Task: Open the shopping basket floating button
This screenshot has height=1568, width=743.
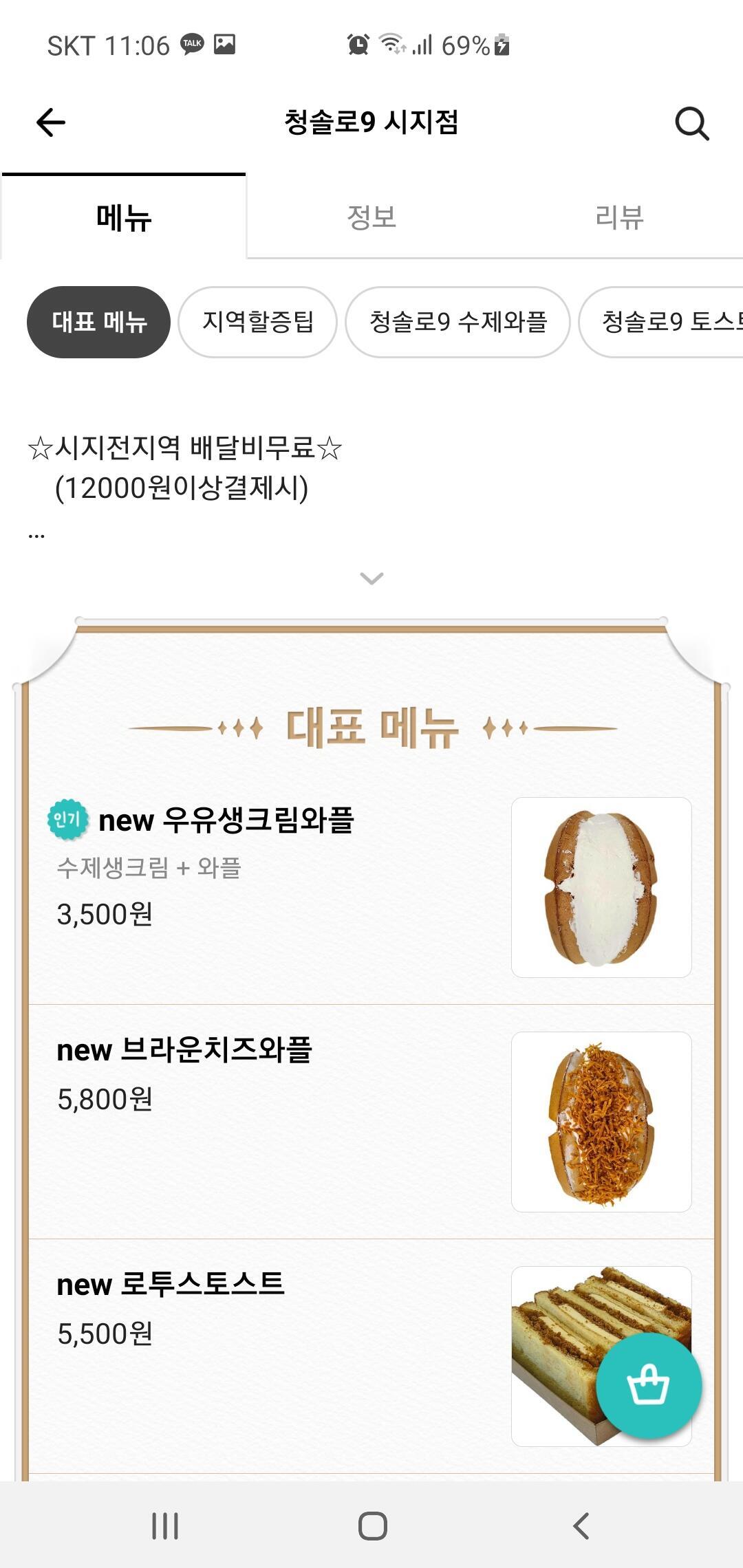Action: point(649,1386)
